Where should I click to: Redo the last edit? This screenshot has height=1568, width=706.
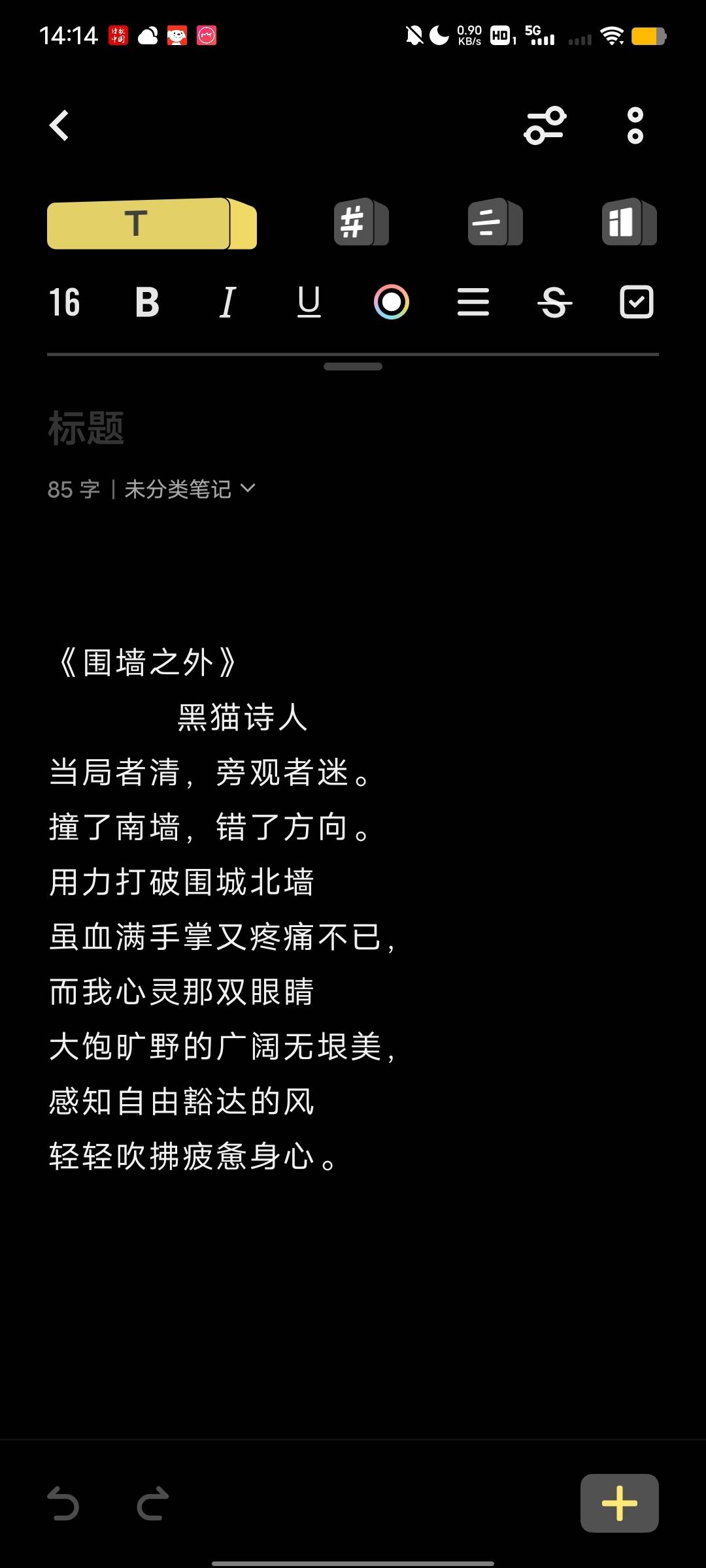(x=153, y=1503)
